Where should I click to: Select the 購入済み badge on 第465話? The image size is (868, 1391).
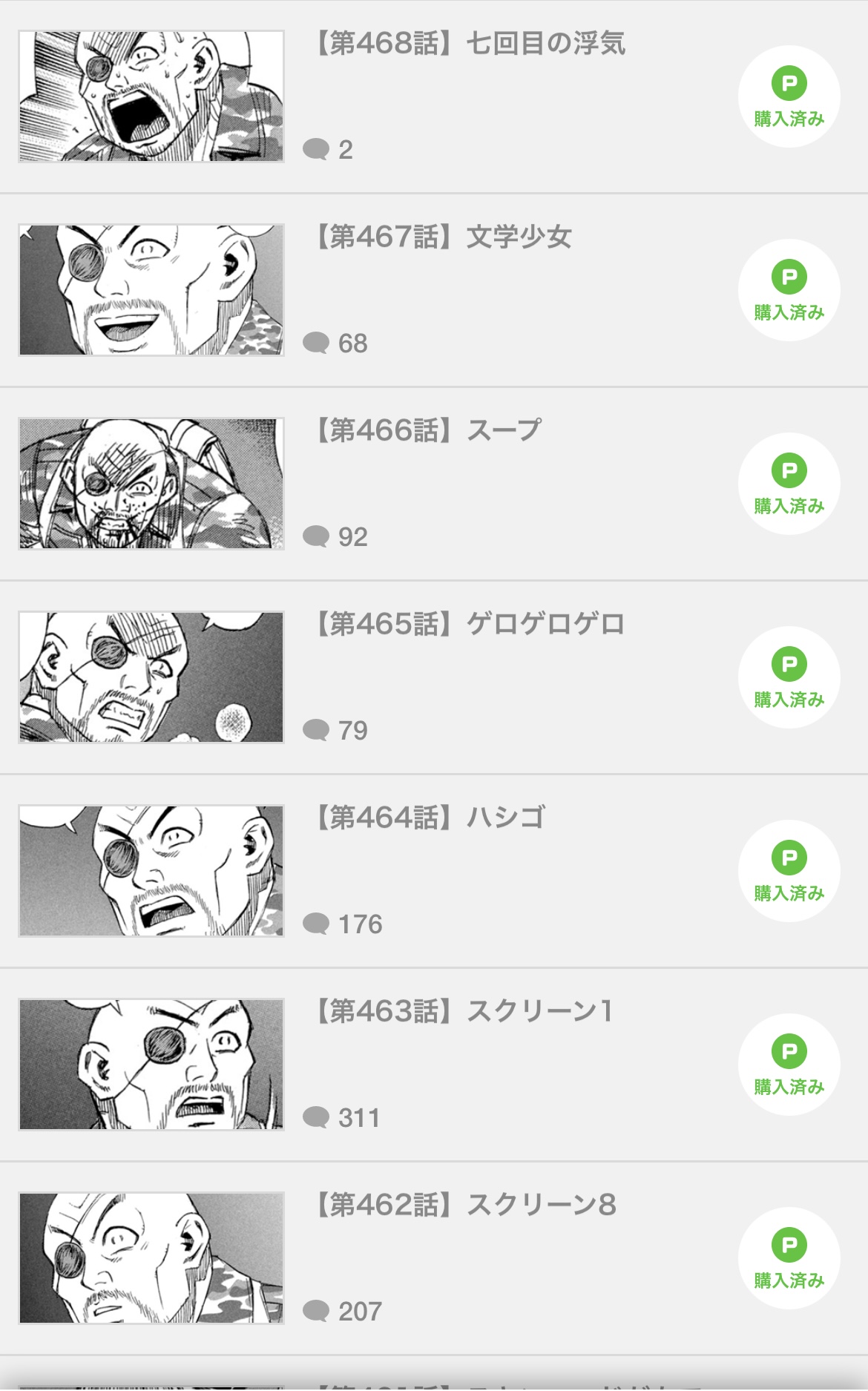(789, 678)
